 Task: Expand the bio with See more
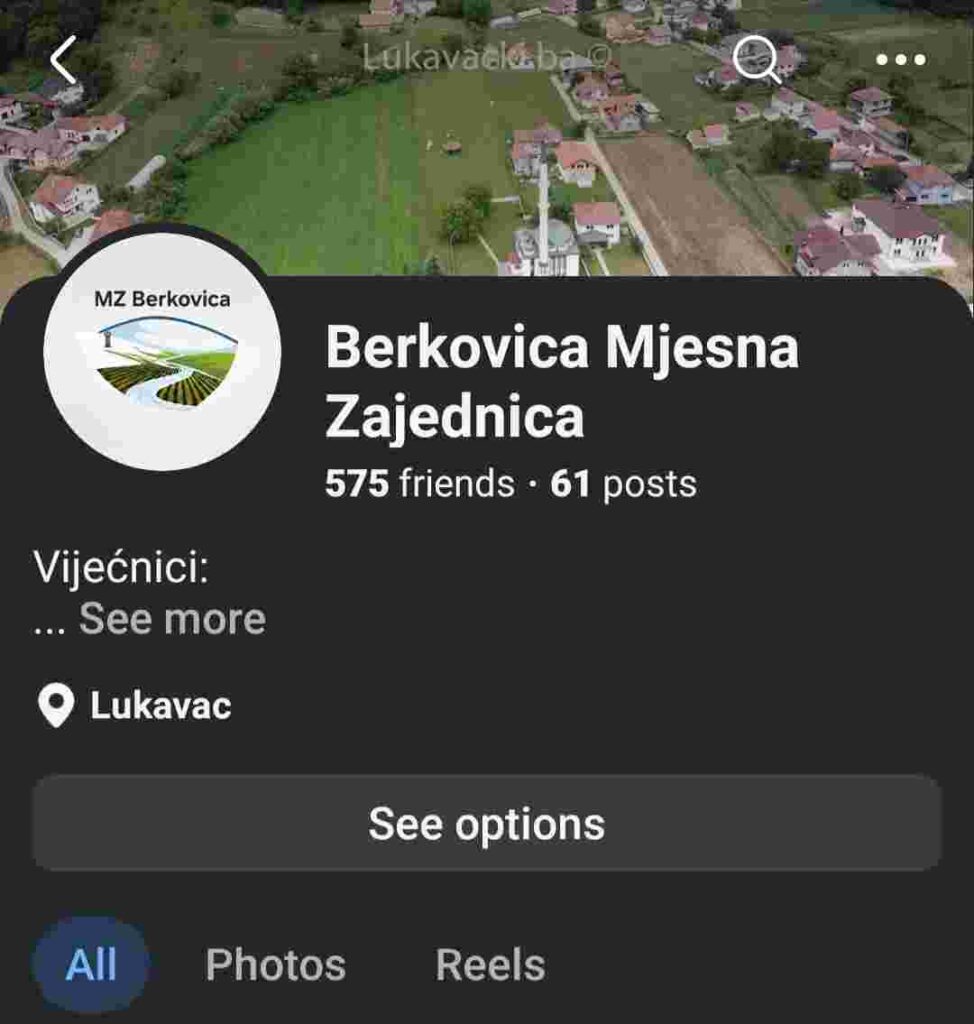(x=172, y=619)
